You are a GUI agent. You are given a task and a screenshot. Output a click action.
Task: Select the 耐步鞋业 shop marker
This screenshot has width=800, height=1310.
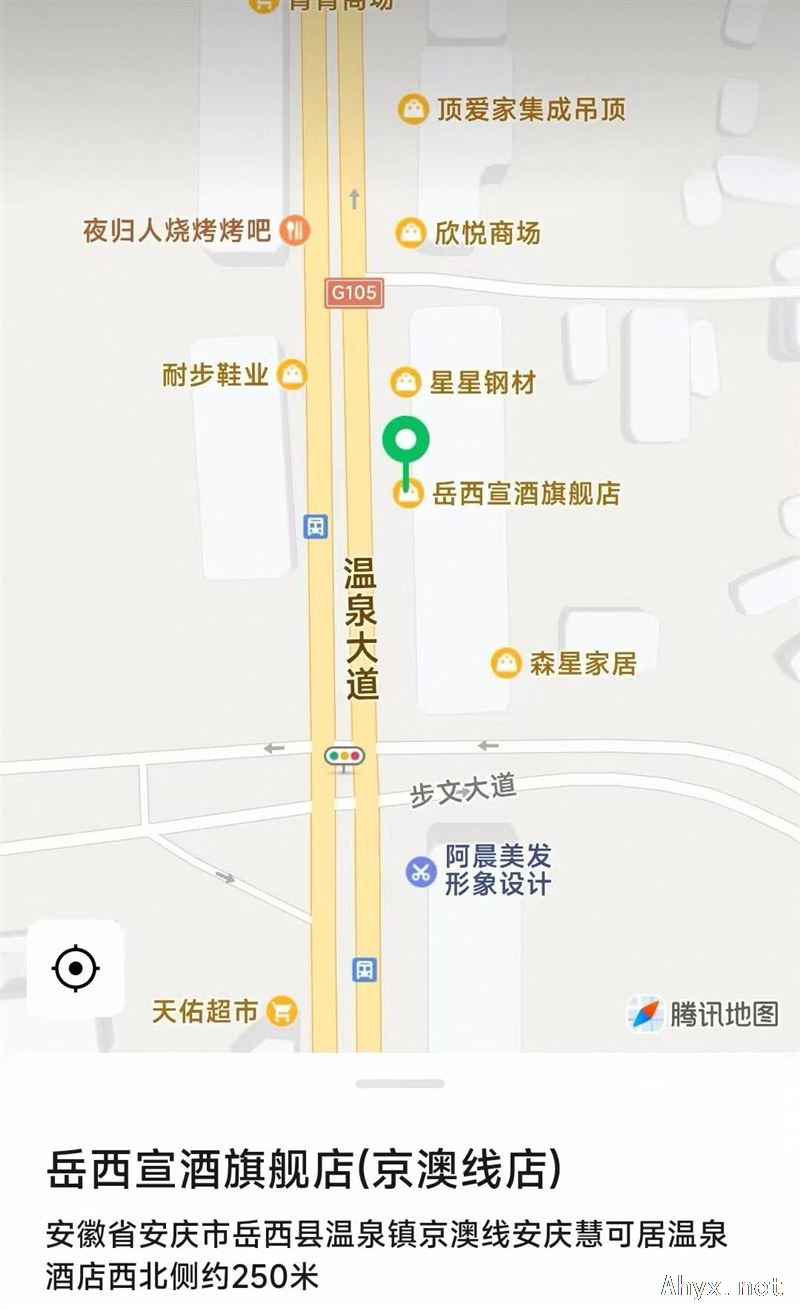292,375
